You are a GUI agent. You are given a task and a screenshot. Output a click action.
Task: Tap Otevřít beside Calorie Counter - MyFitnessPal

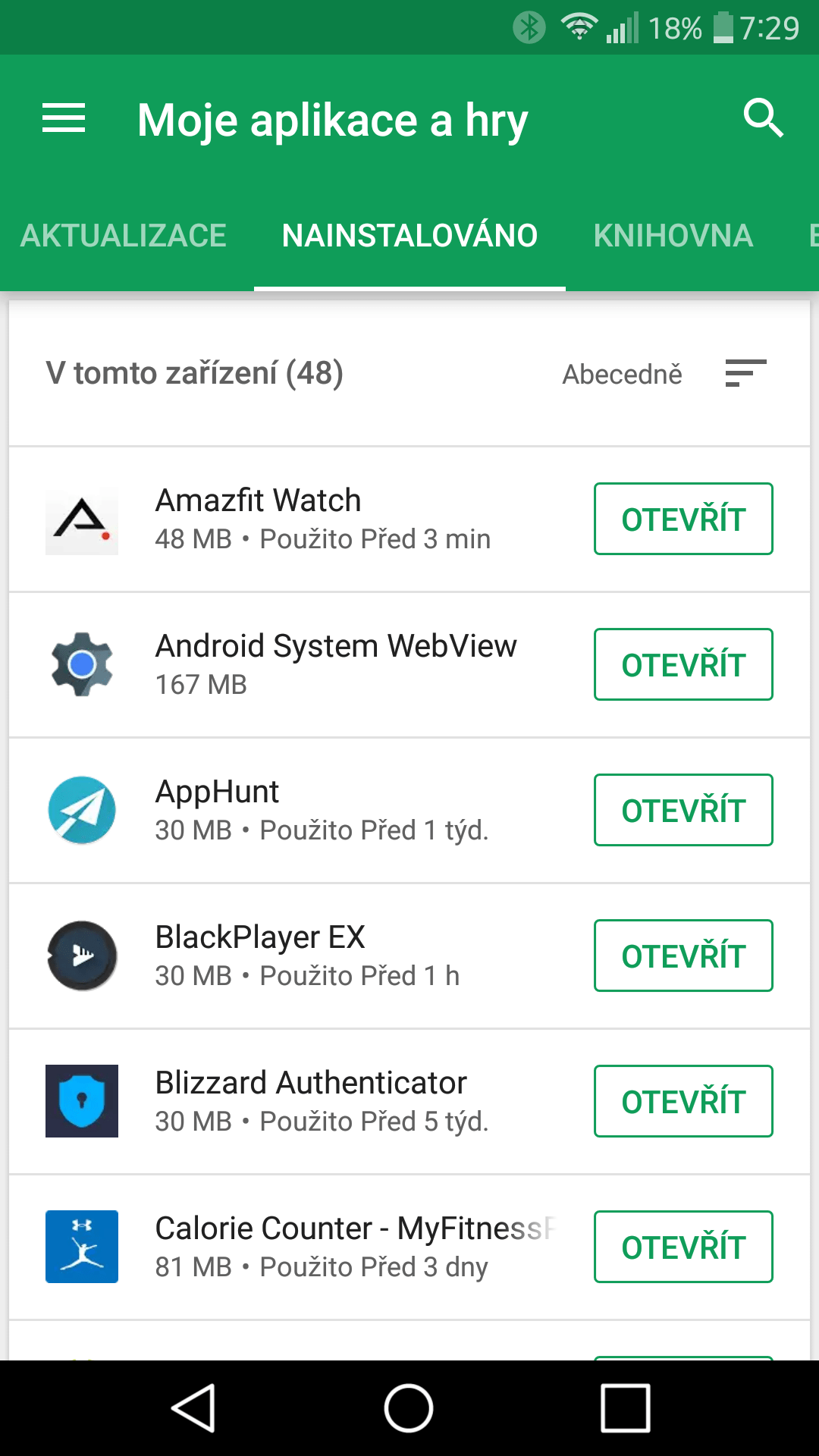683,1247
